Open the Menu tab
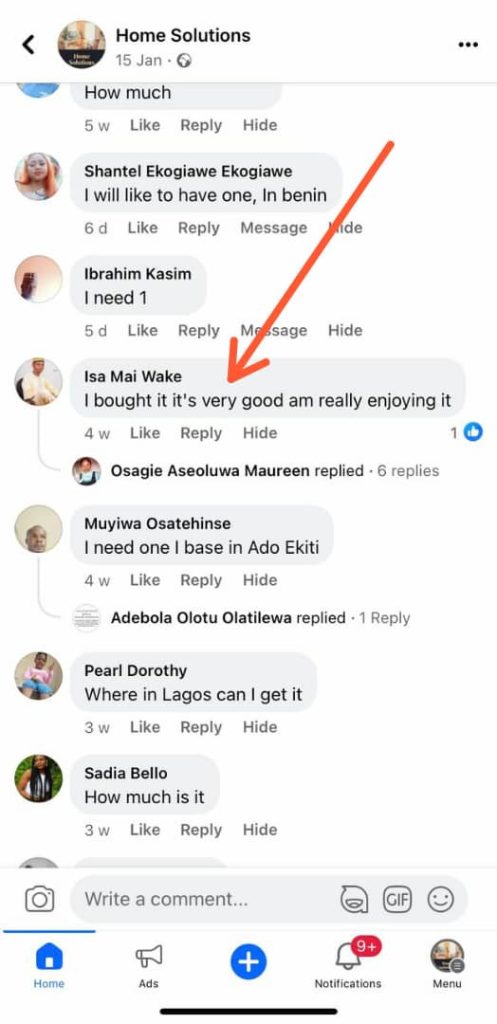This screenshot has height=1024, width=497. pyautogui.click(x=447, y=966)
